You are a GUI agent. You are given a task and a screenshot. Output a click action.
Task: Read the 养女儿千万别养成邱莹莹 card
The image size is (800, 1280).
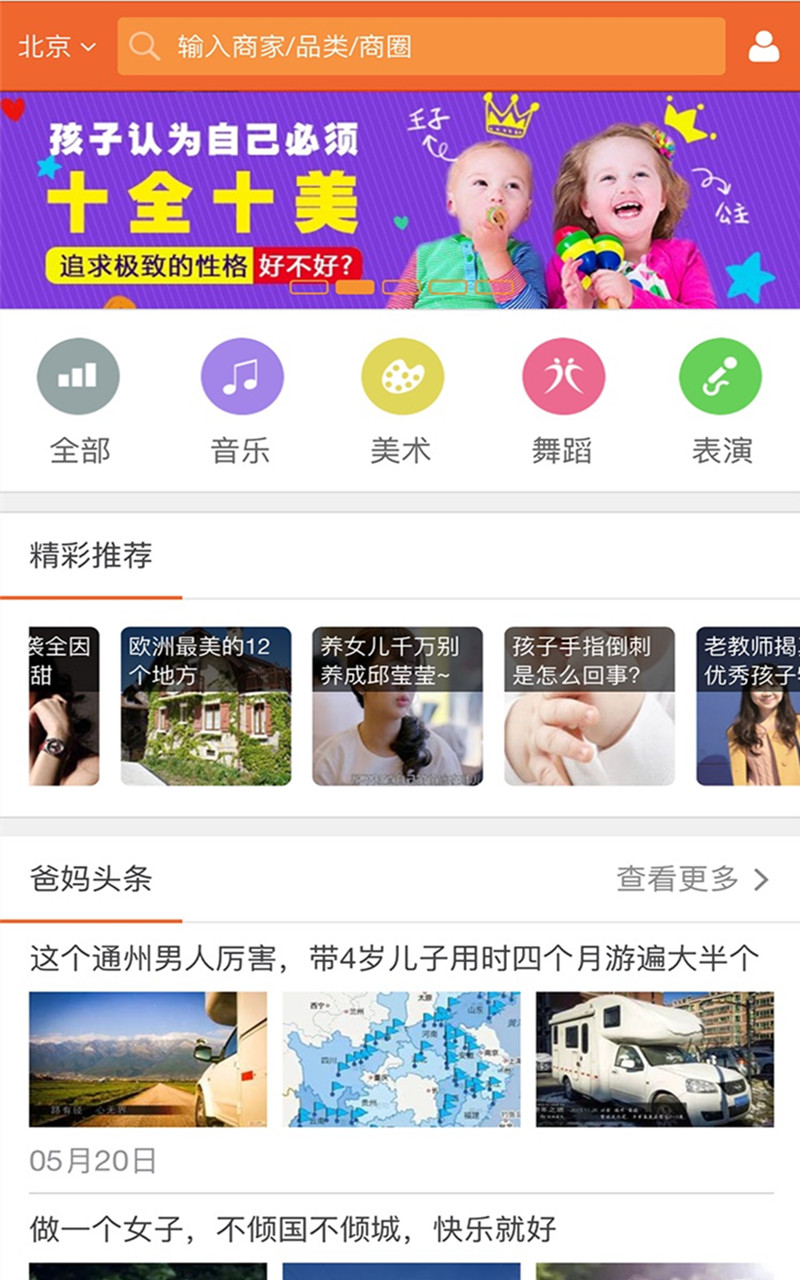[397, 706]
